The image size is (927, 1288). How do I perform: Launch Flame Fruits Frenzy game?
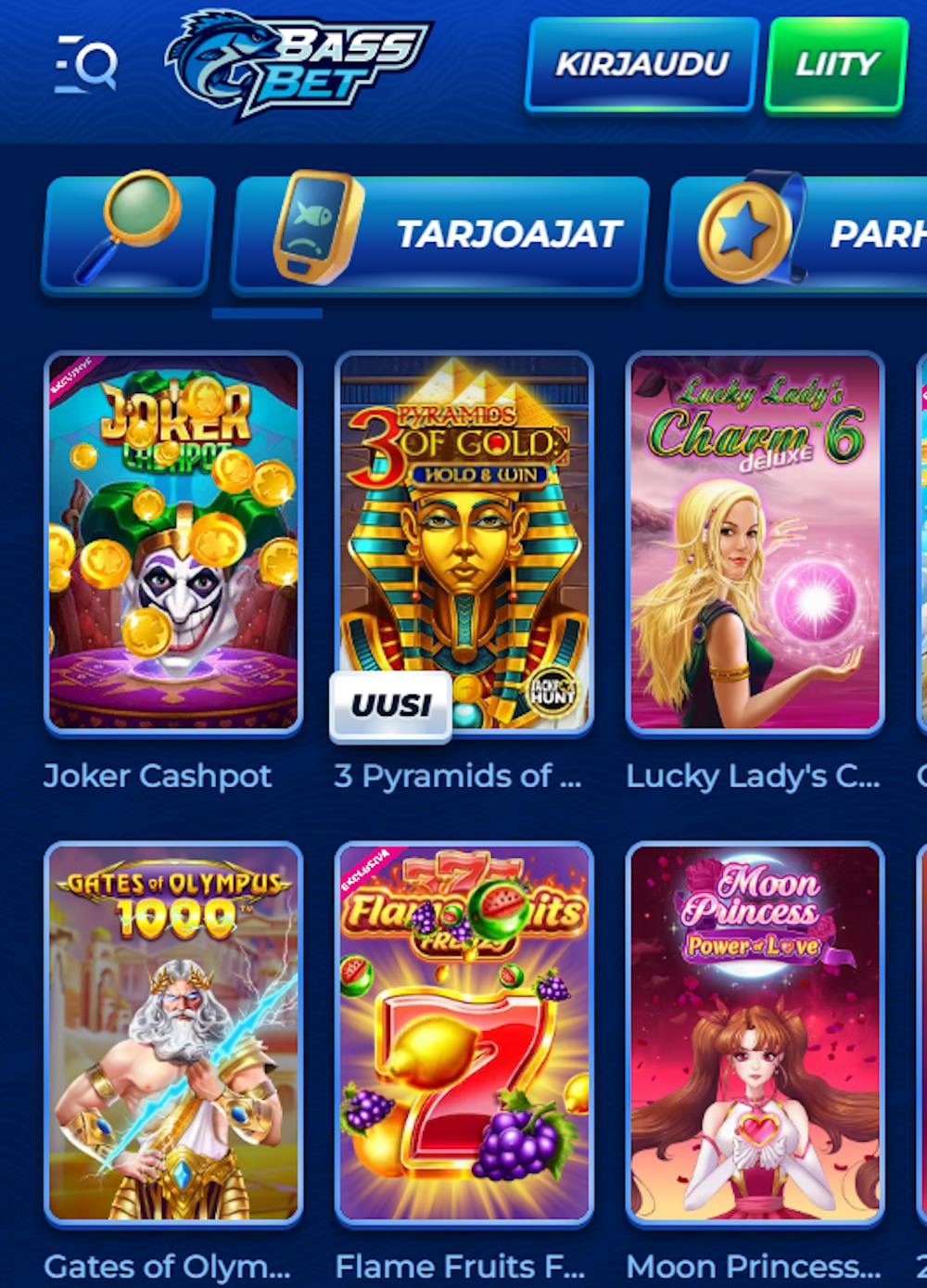tap(463, 1032)
